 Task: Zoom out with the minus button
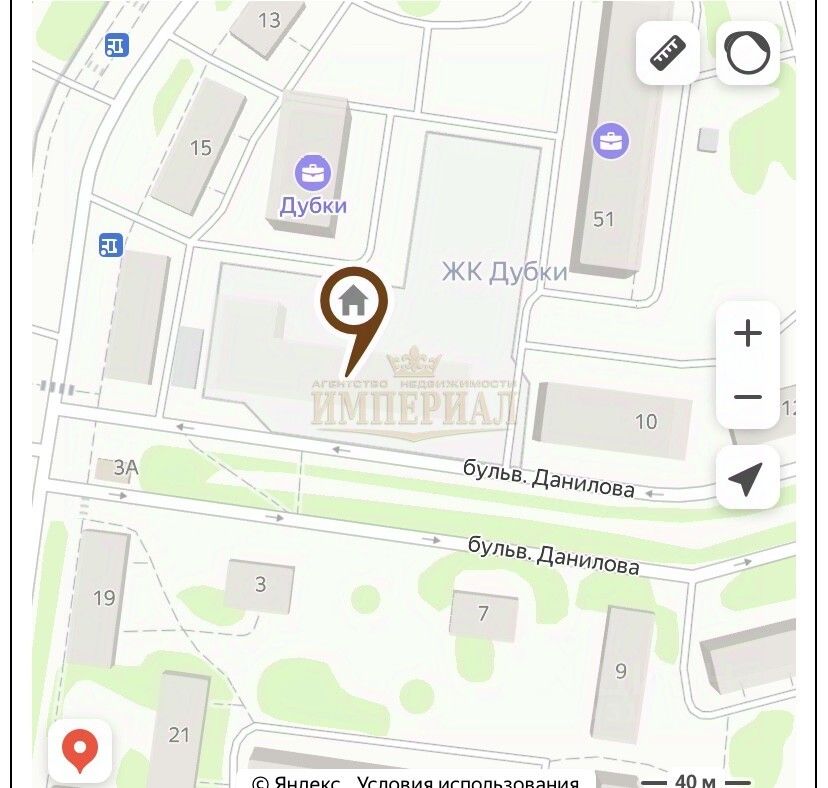pos(748,397)
